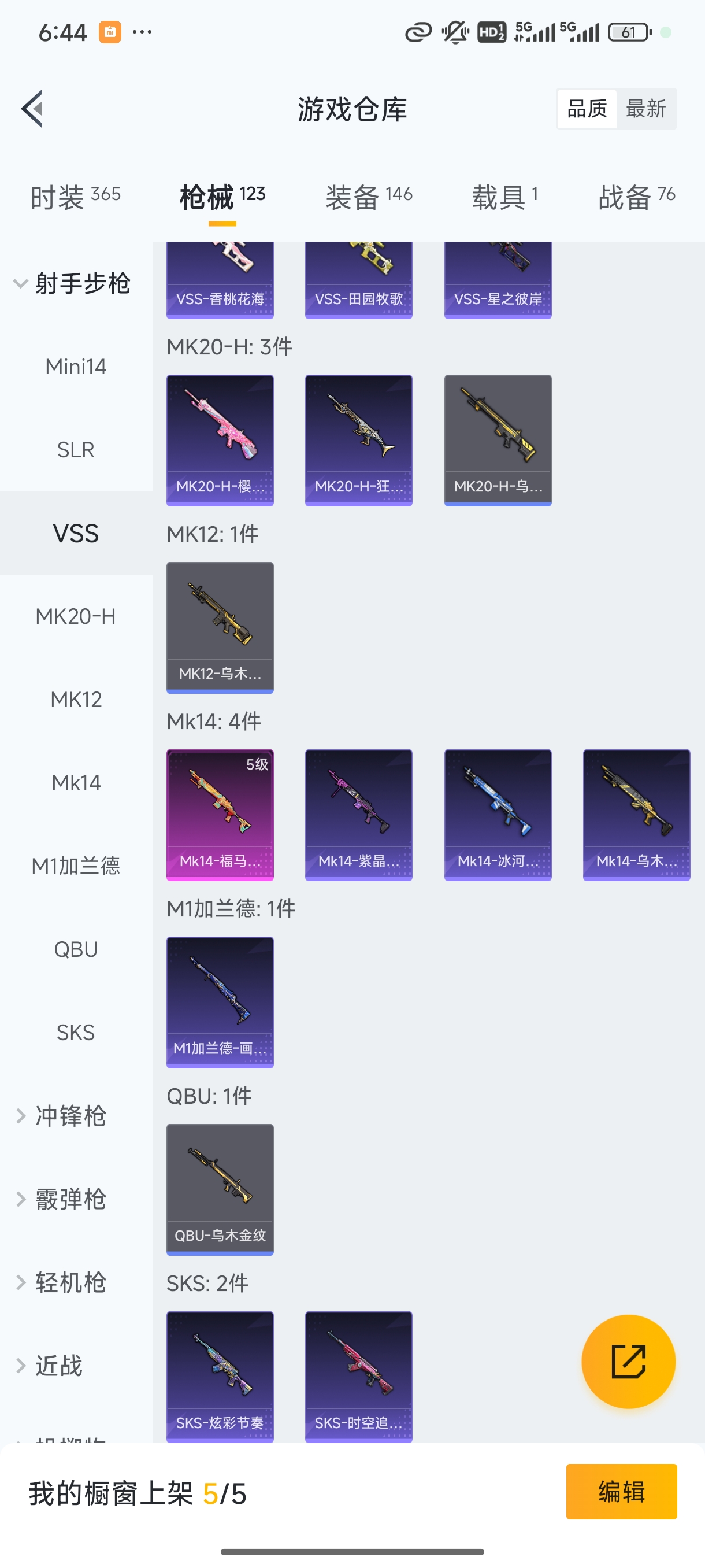Viewport: 705px width, 1568px height.
Task: Tap the orange share floating button
Action: 628,1361
